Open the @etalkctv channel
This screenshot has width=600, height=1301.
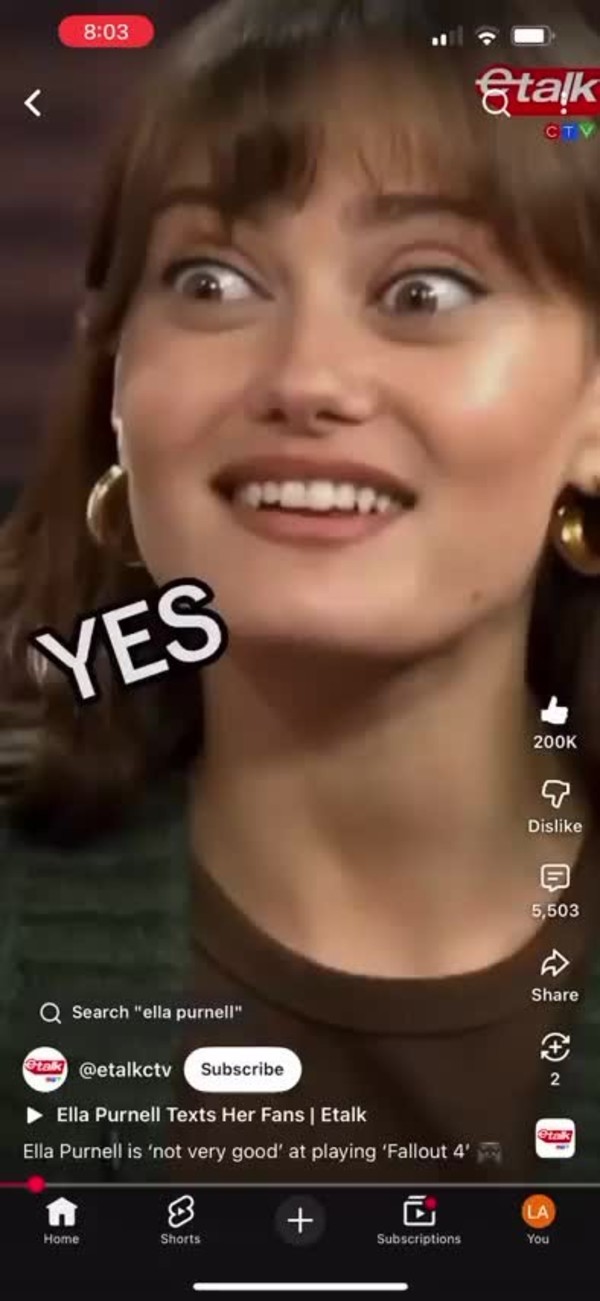(125, 1070)
